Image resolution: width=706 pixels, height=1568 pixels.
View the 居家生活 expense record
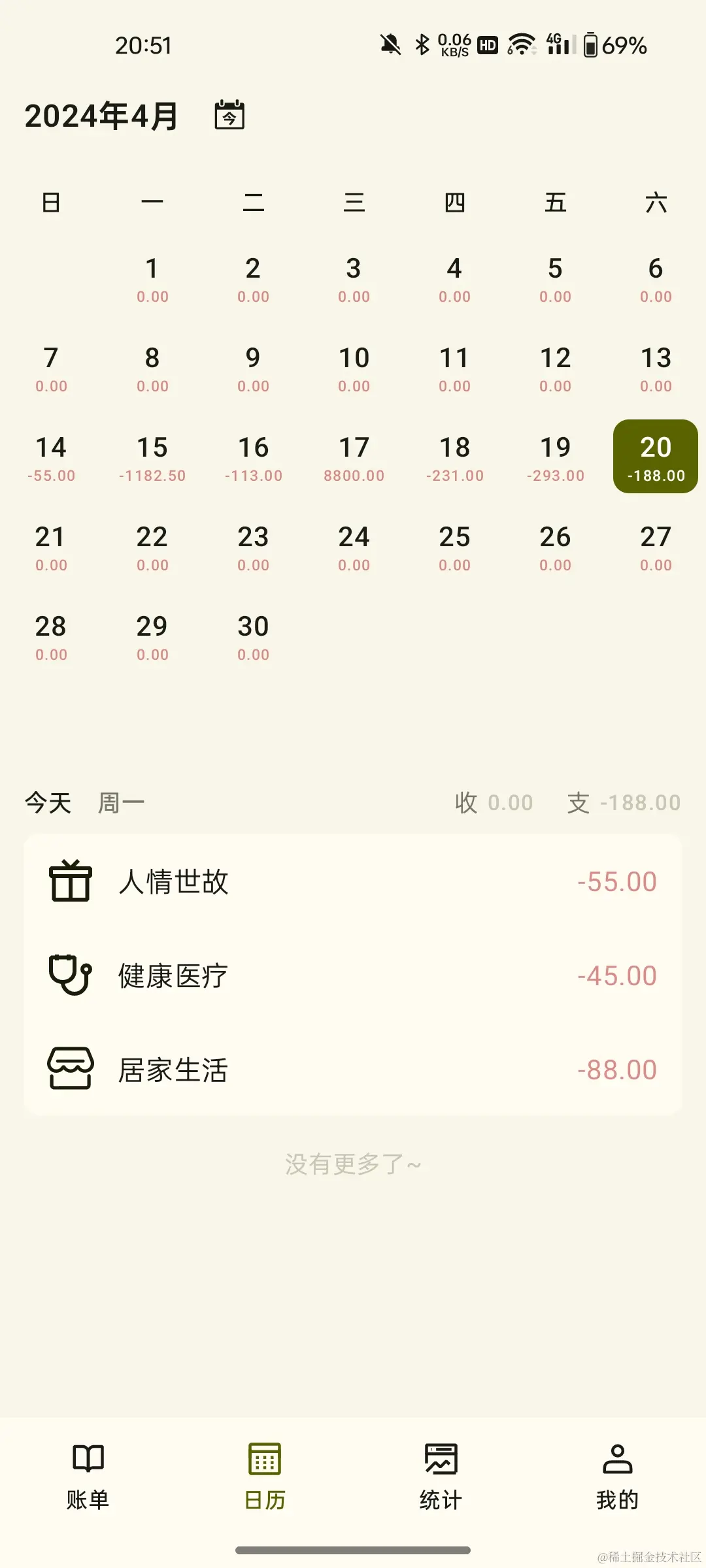[353, 1070]
